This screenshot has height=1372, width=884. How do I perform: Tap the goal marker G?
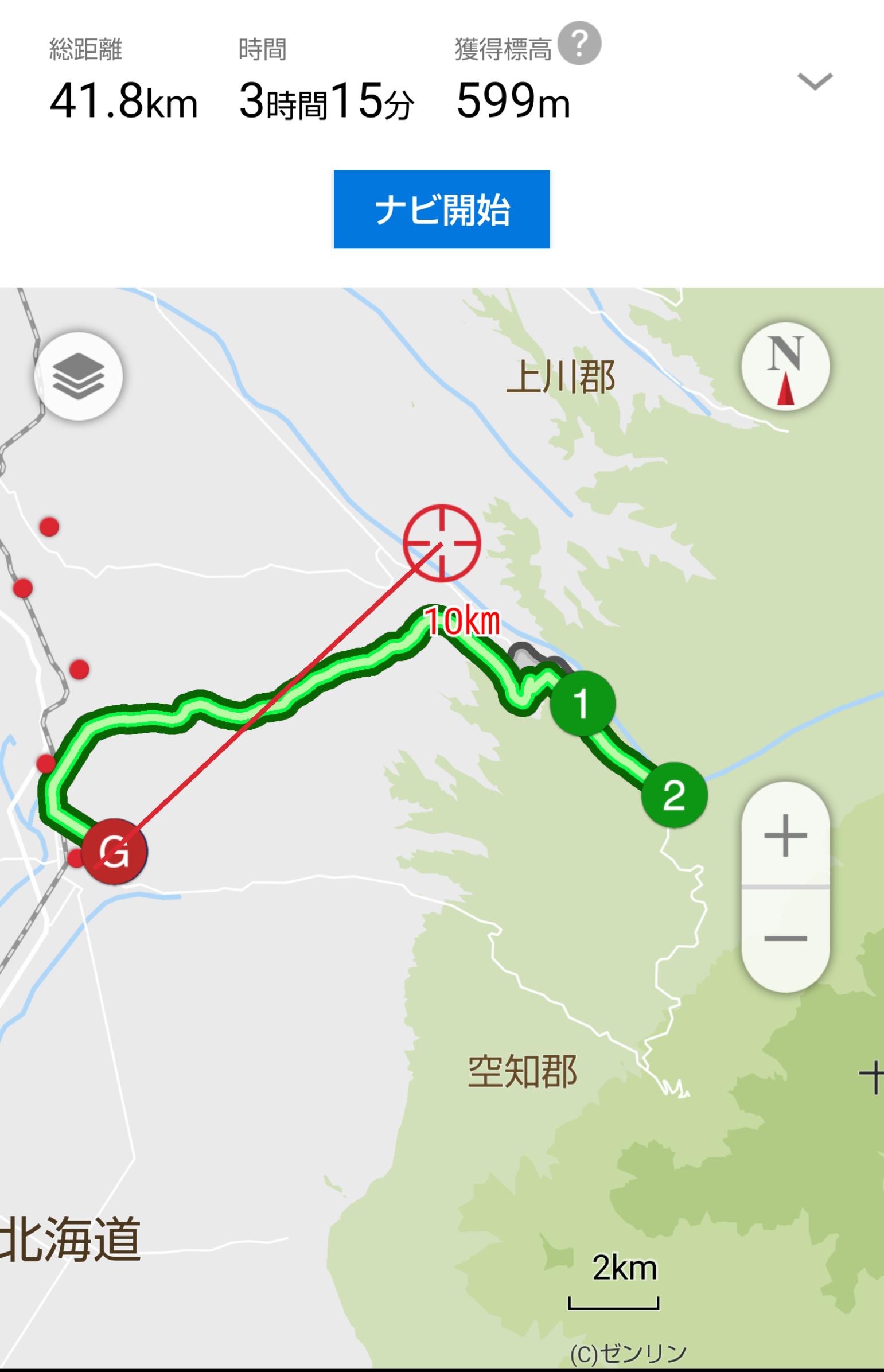114,851
